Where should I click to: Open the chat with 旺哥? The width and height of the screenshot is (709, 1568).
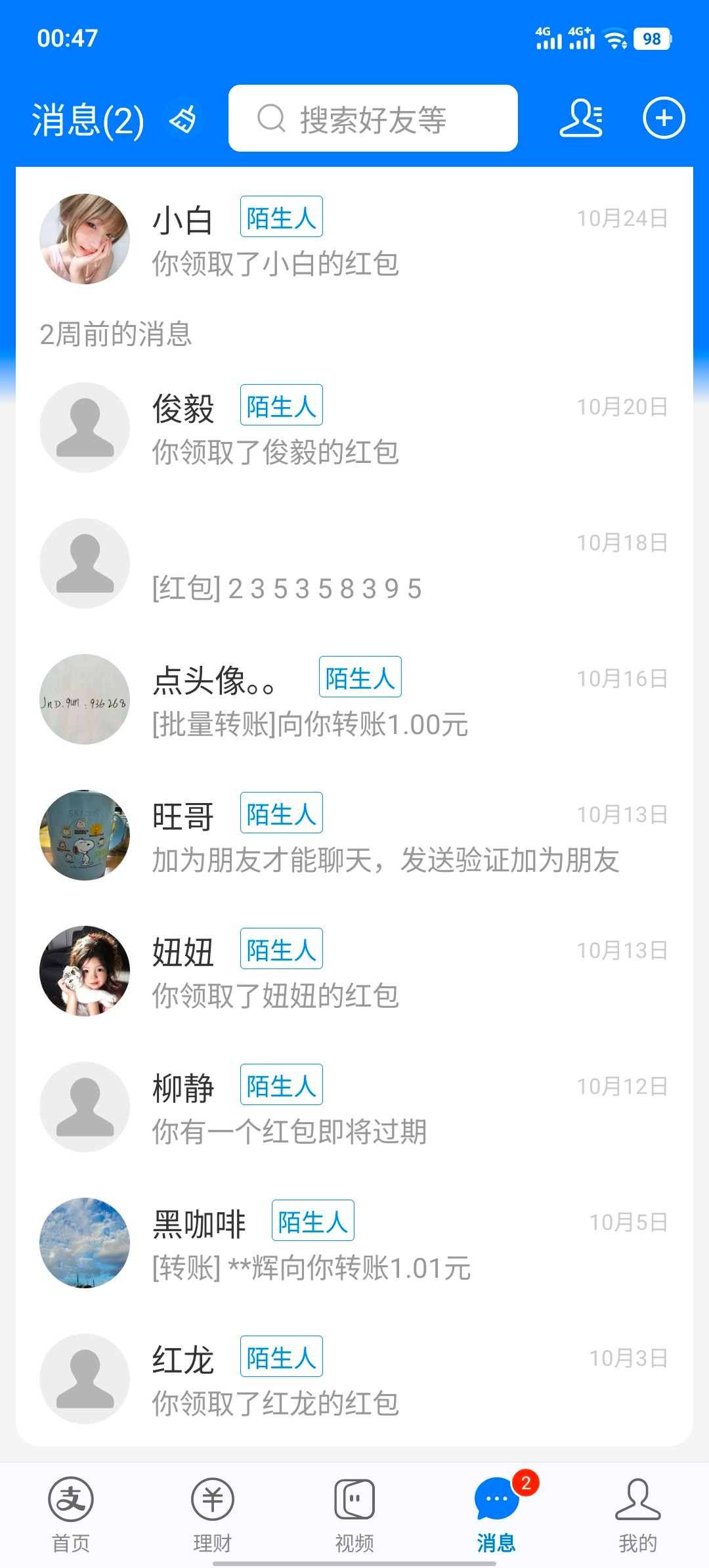(354, 836)
